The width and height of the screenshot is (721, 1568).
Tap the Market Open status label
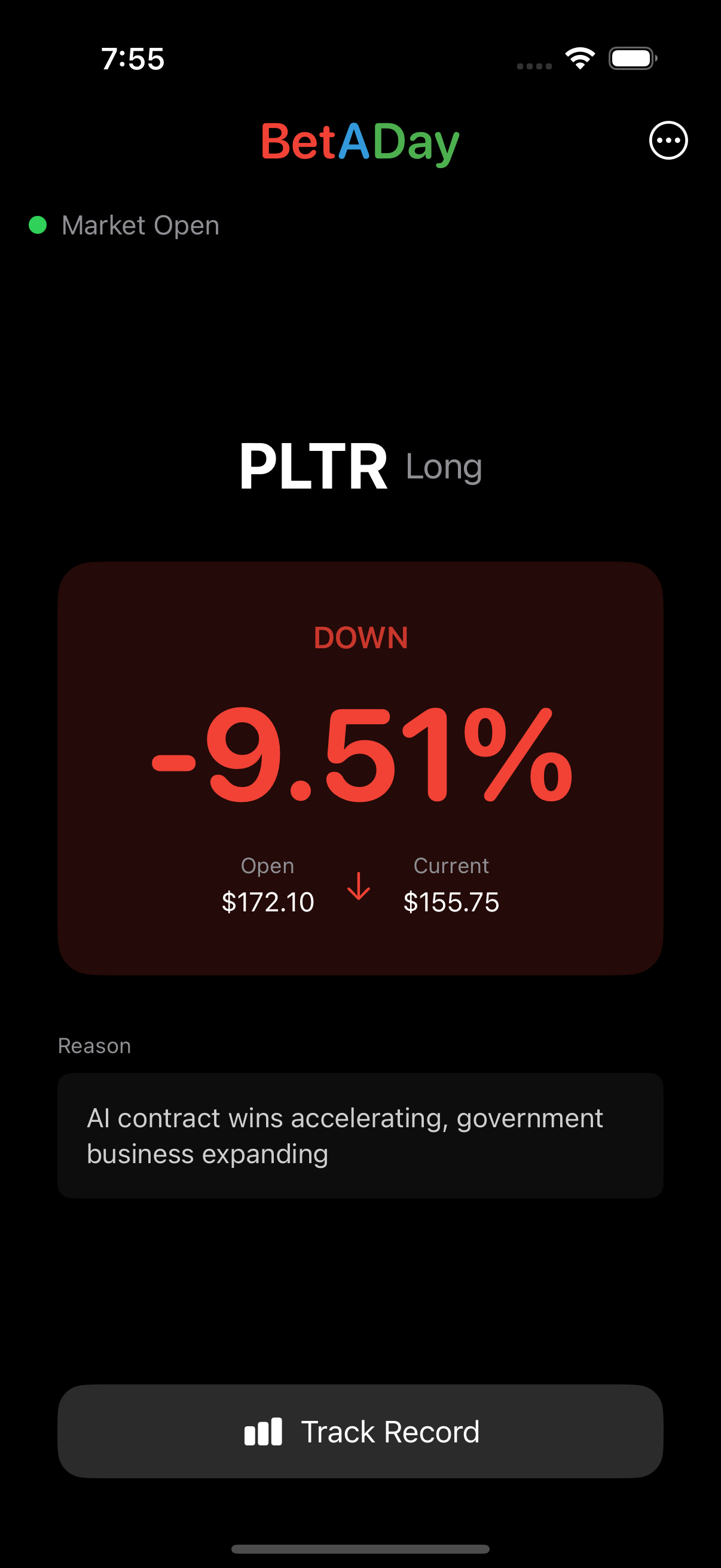pos(140,225)
